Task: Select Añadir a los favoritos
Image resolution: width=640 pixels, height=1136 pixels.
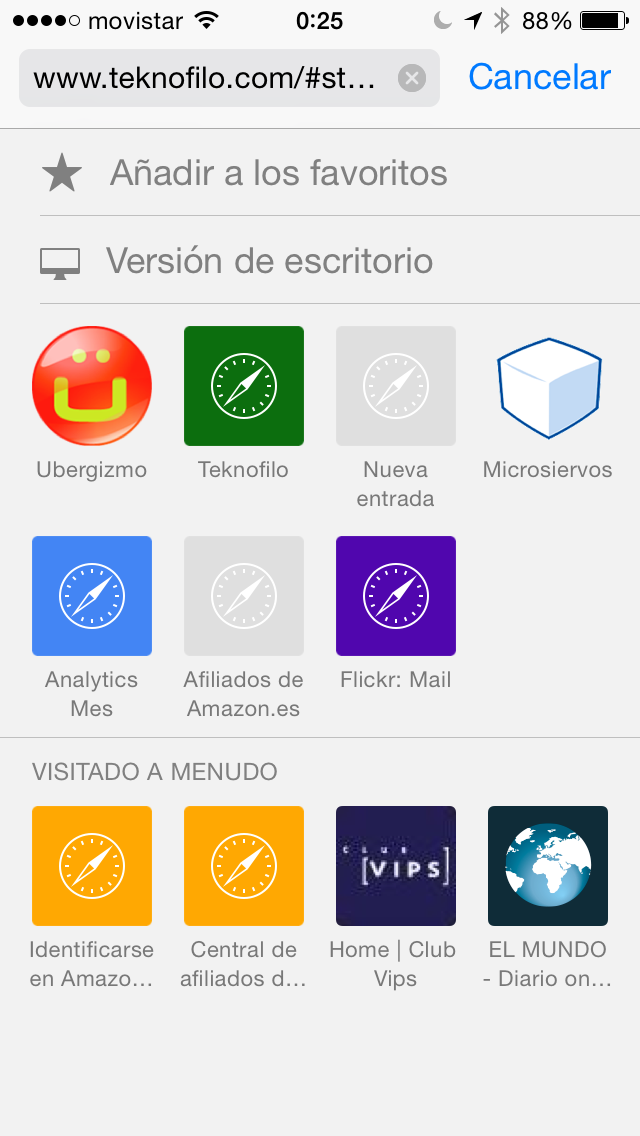Action: 278,173
